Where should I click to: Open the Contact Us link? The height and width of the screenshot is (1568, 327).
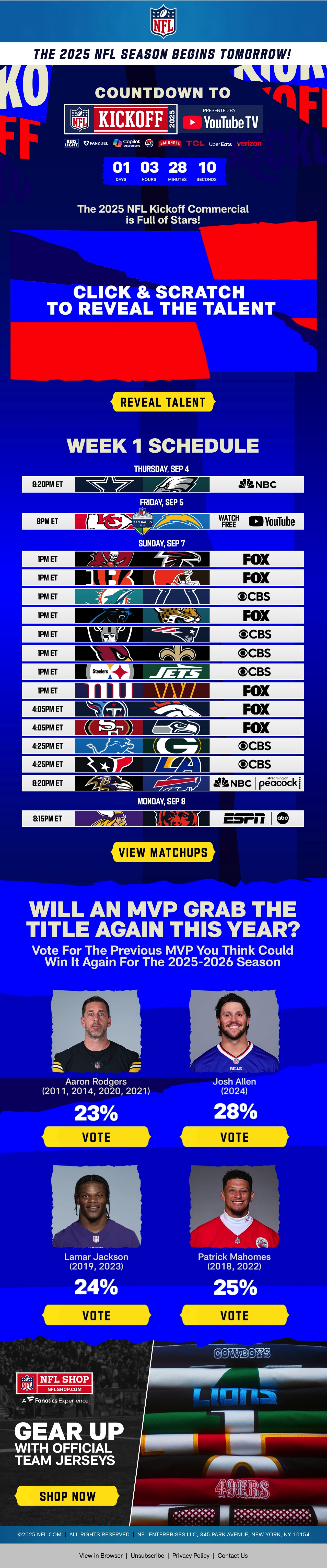click(232, 1555)
